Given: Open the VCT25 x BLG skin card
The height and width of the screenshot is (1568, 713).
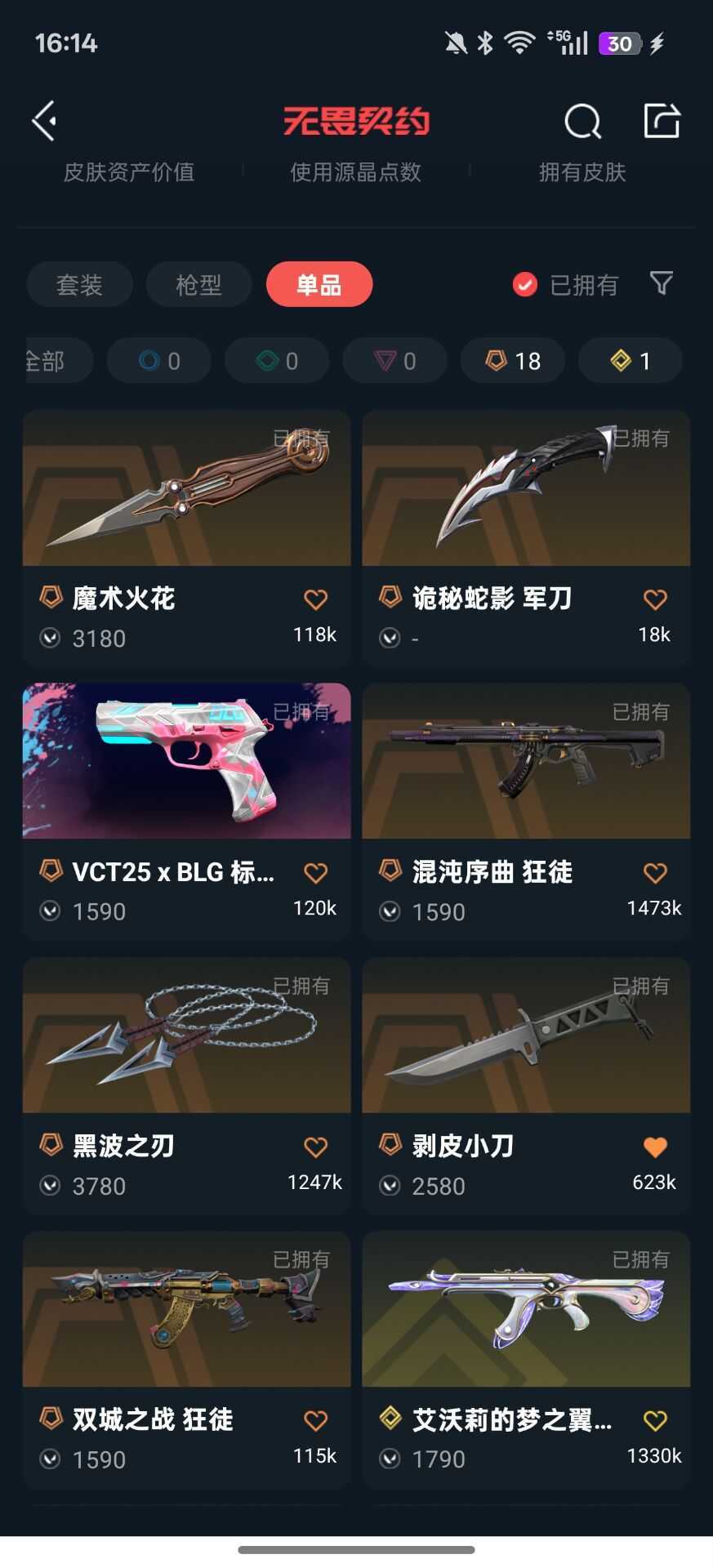Looking at the screenshot, I should (x=187, y=811).
